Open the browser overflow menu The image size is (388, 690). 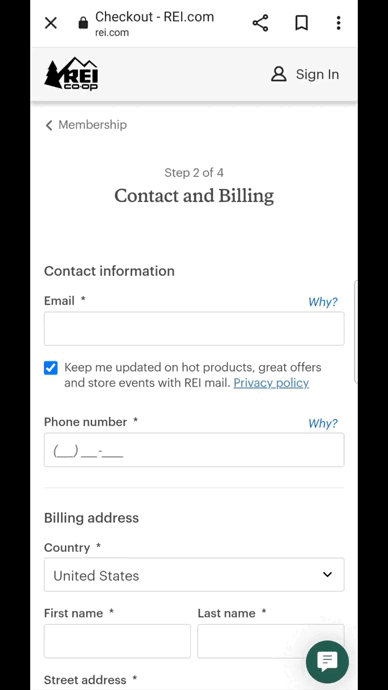click(338, 23)
